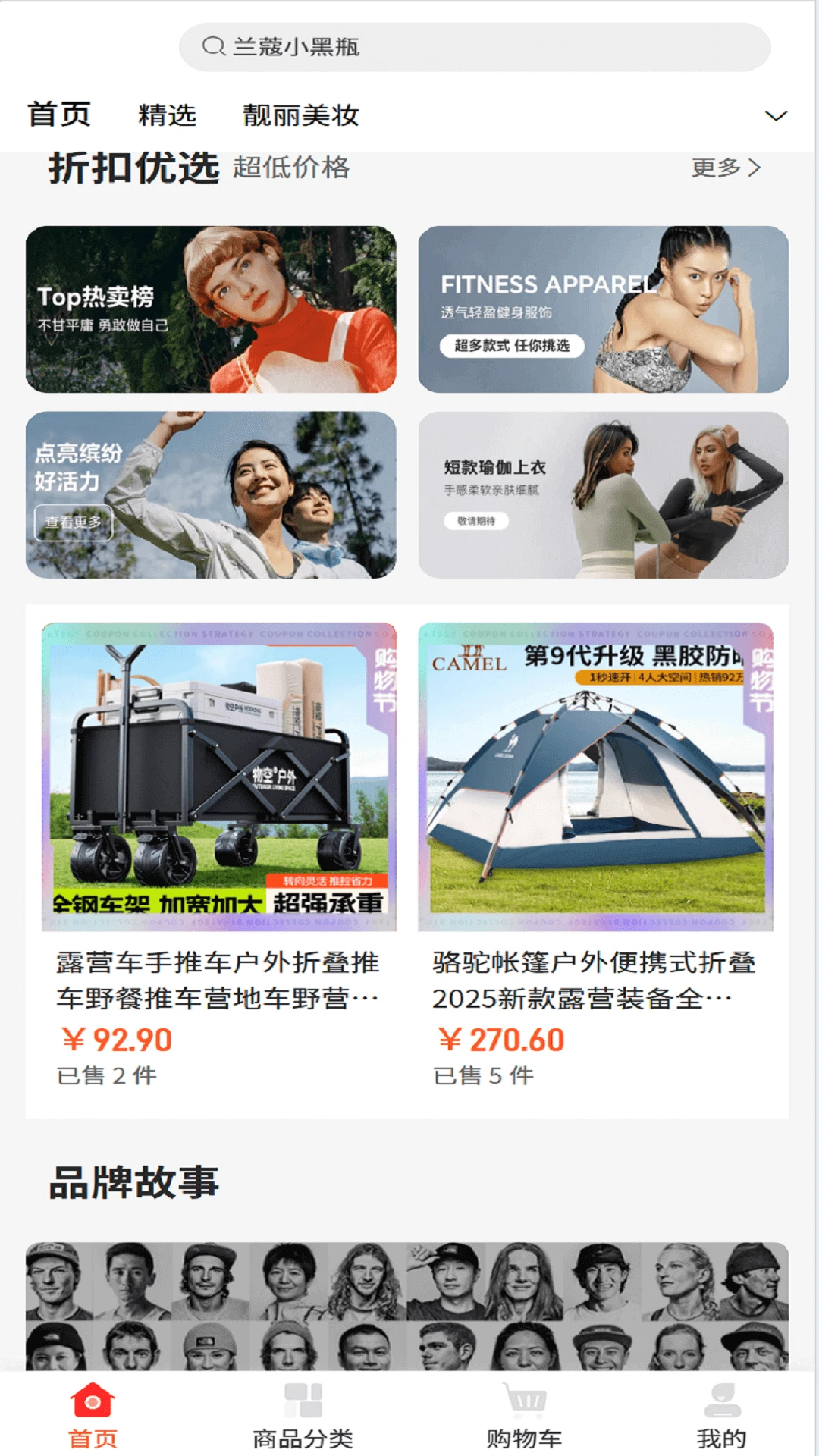
Task: Expand the category list with the down chevron
Action: click(x=775, y=115)
